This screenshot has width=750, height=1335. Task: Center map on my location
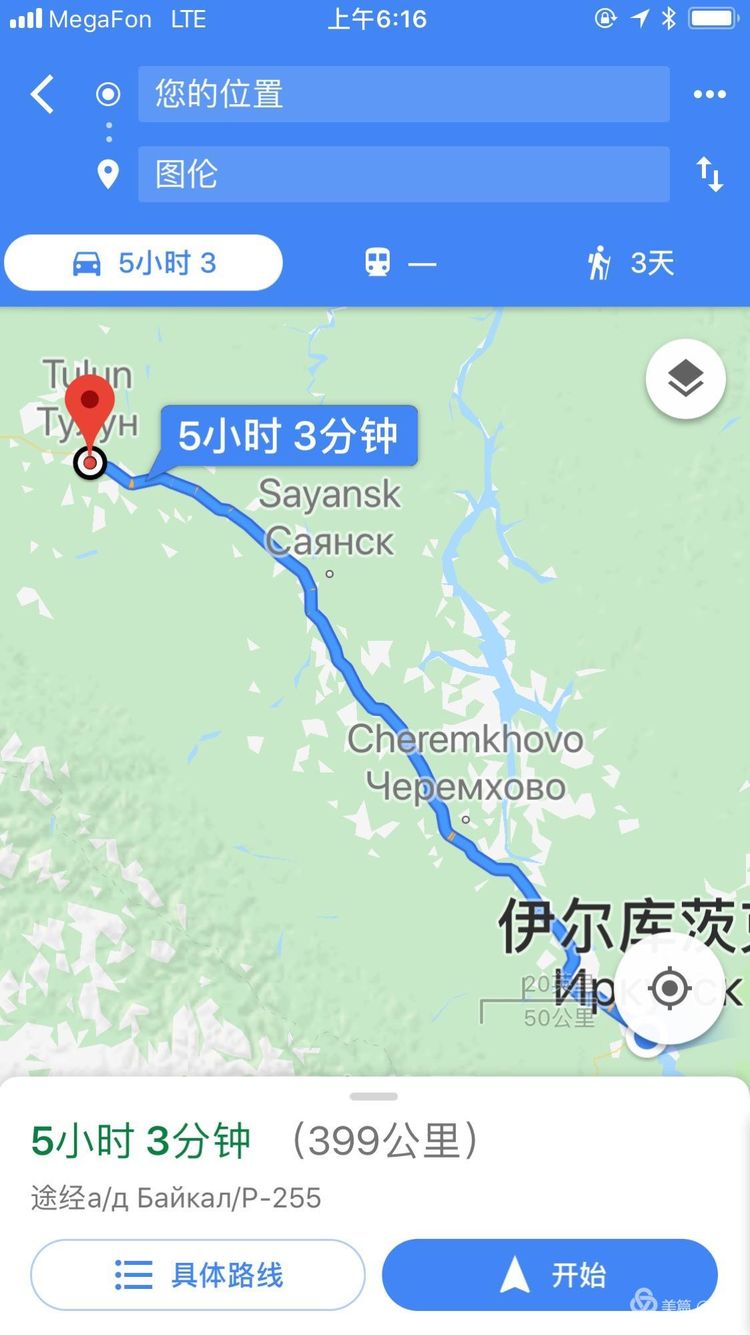pos(668,988)
